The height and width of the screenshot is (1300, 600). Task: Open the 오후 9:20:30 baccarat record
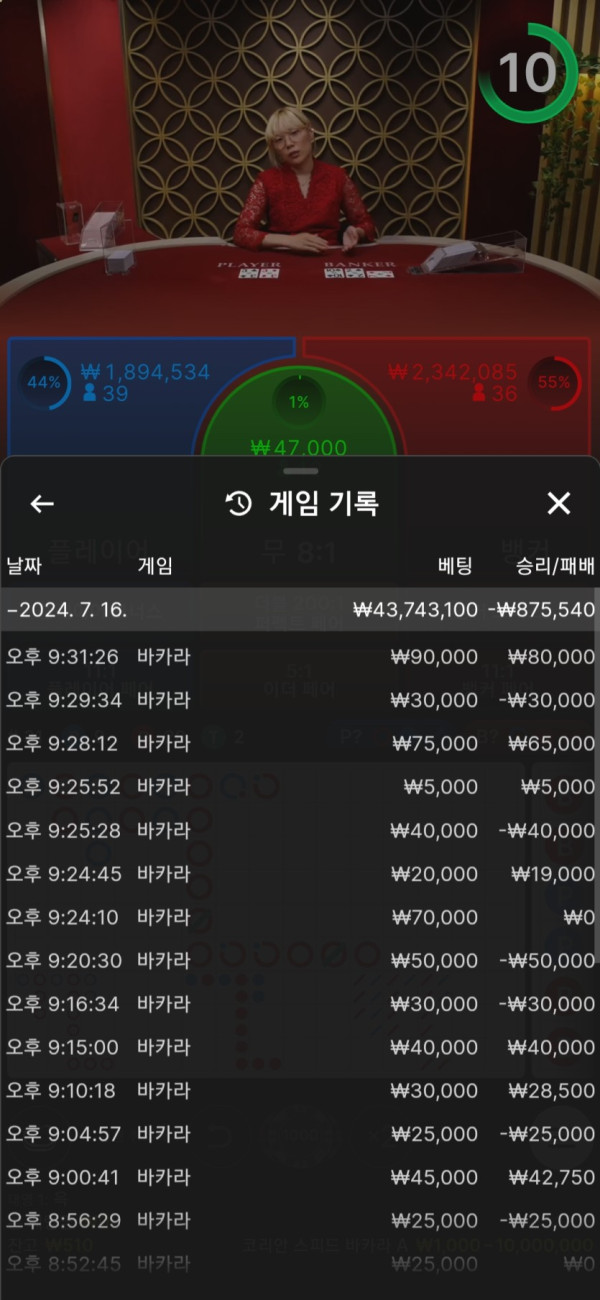click(x=300, y=960)
